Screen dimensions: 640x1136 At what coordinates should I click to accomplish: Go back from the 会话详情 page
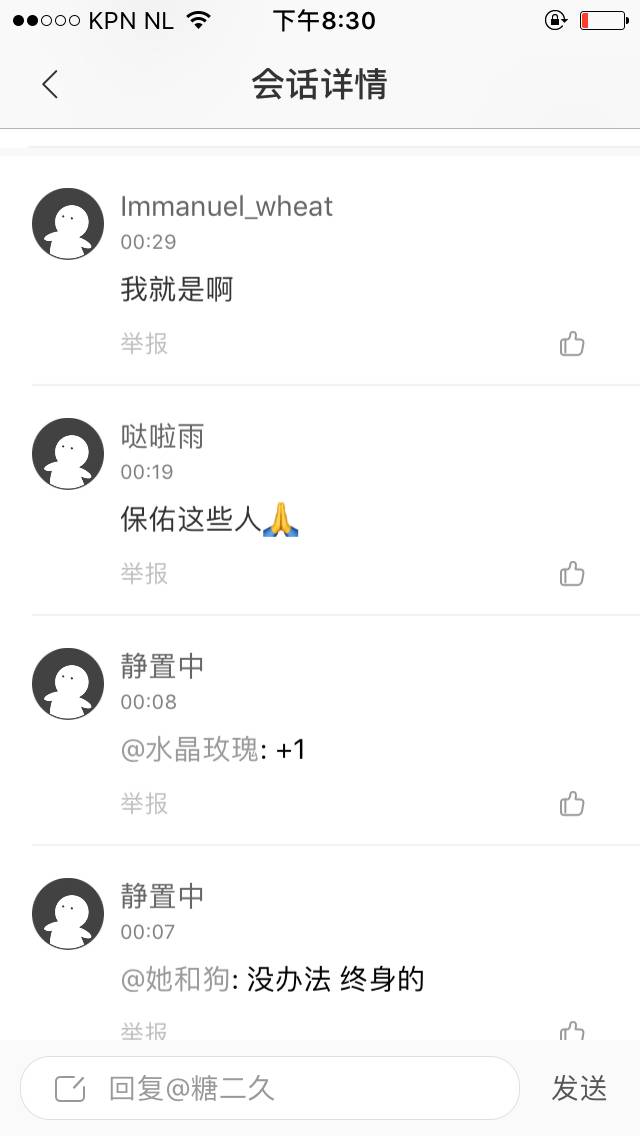click(50, 85)
